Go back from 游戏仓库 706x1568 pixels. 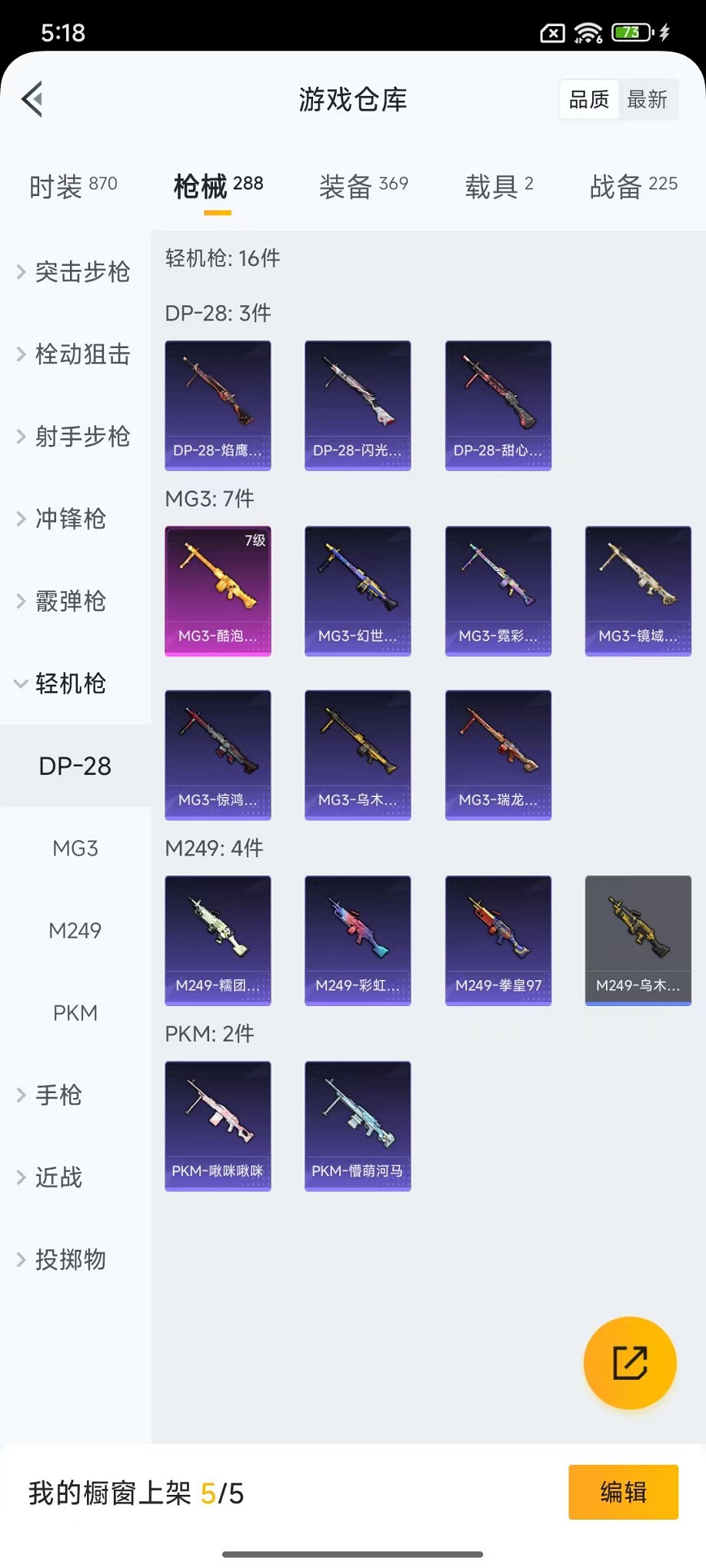click(33, 99)
